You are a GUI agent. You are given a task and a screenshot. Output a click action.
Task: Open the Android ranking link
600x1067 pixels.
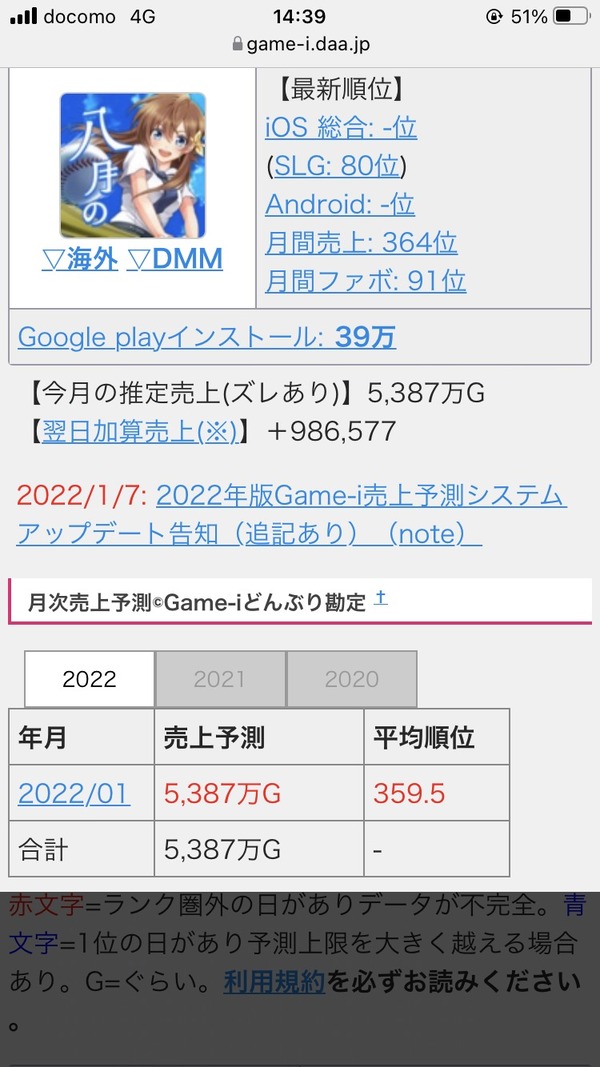coord(339,204)
